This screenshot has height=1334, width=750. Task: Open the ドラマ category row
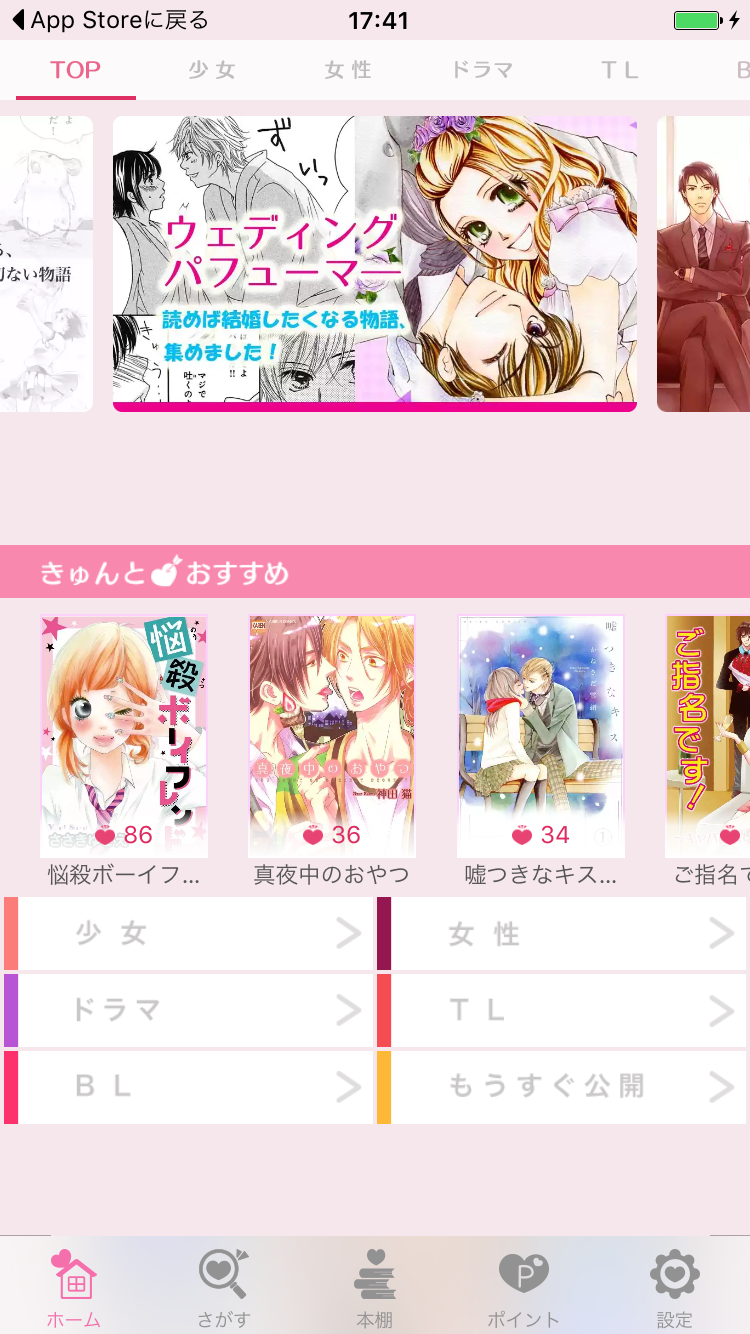click(x=190, y=1010)
